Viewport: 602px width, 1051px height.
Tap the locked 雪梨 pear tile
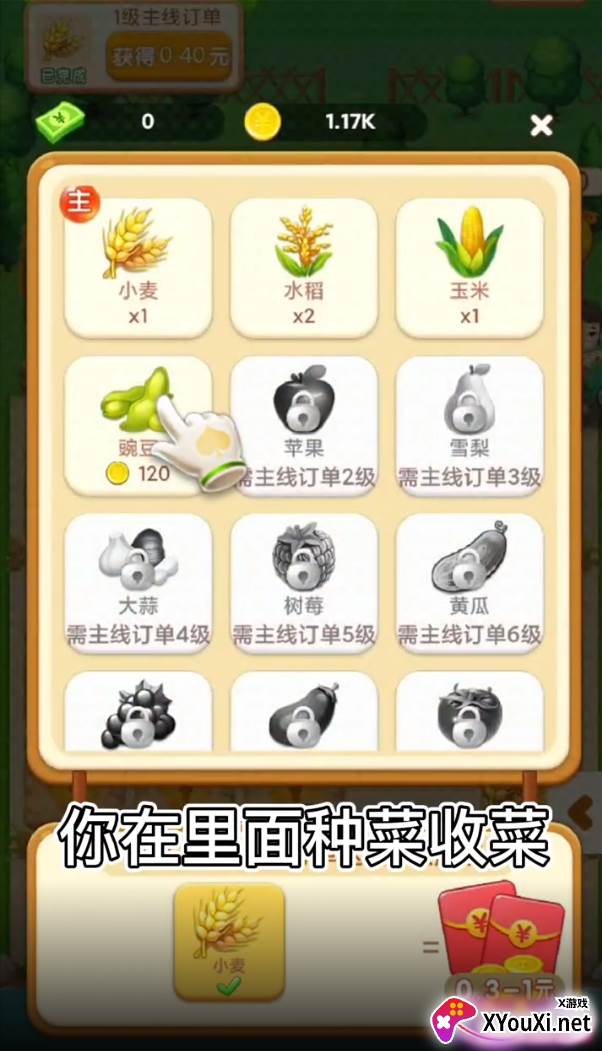click(x=469, y=426)
